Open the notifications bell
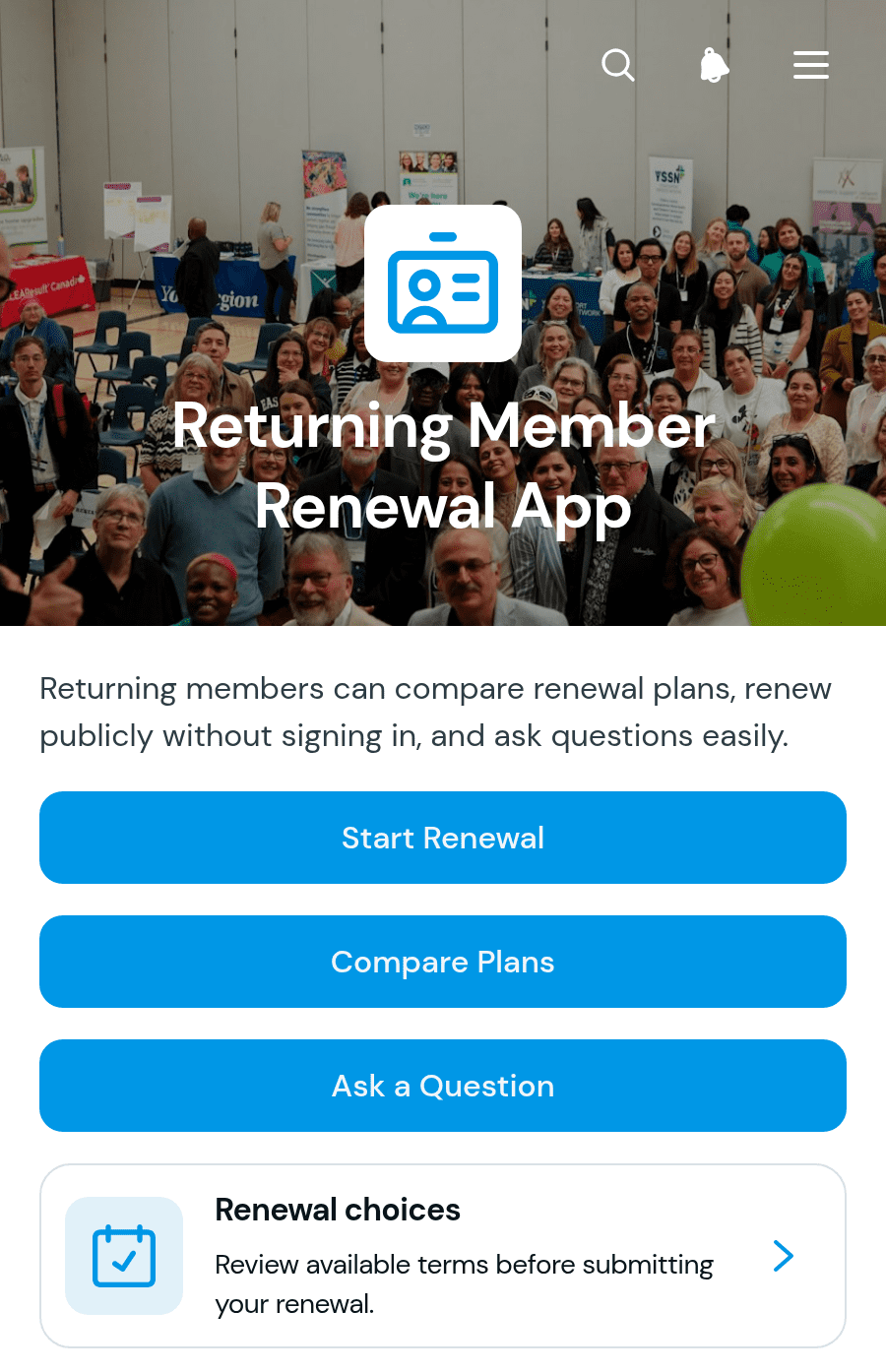 coord(714,65)
